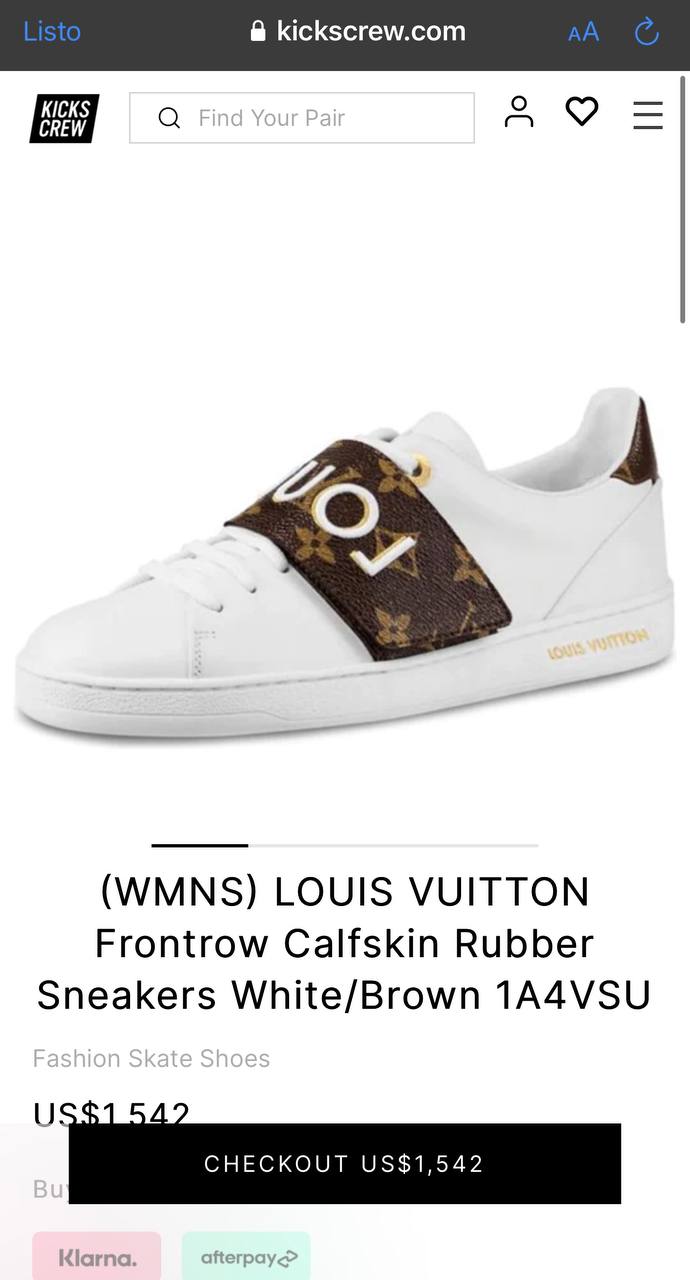Open the hamburger menu
Image resolution: width=690 pixels, height=1280 pixels.
[648, 114]
